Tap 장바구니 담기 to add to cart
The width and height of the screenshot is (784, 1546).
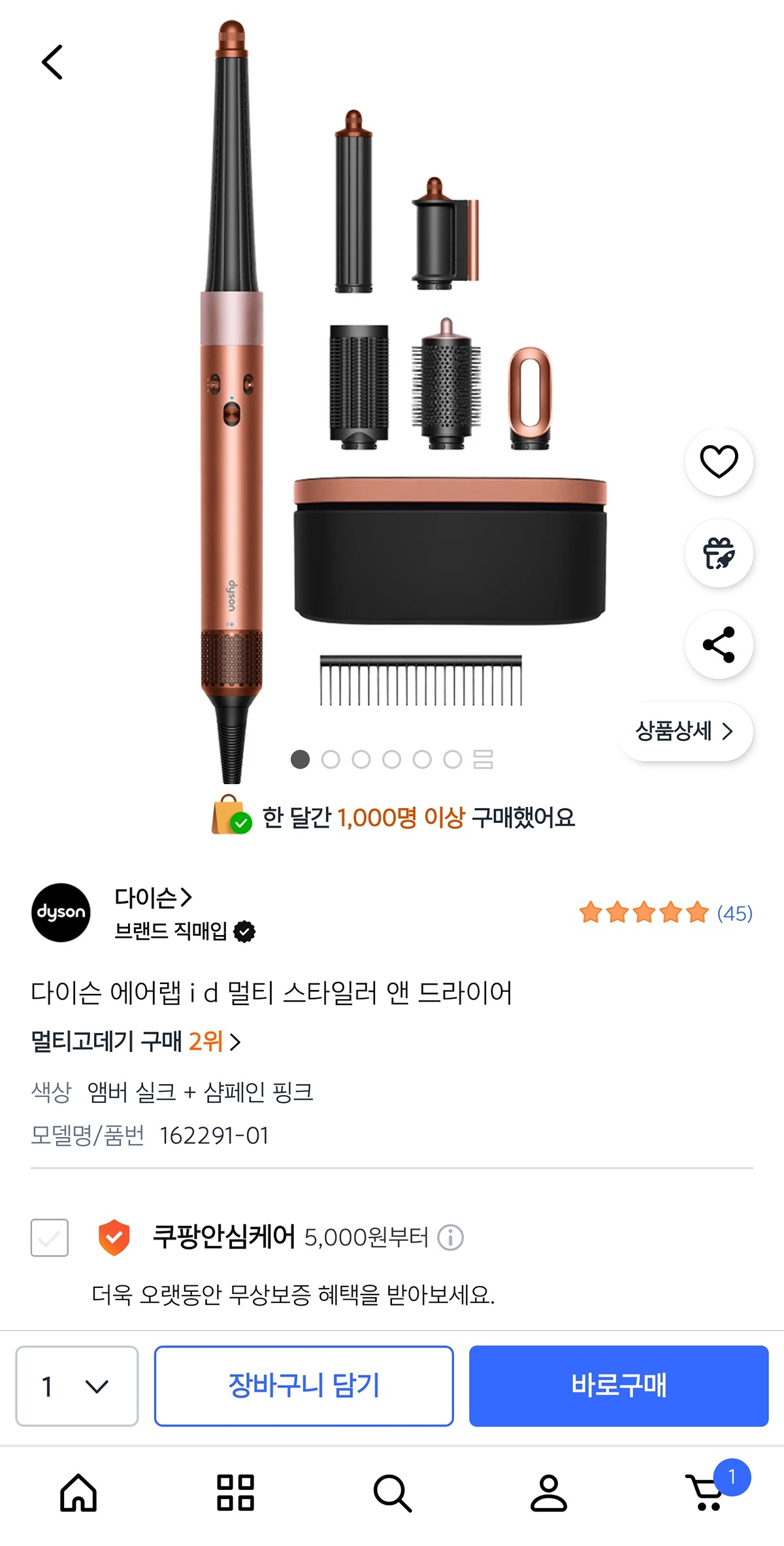(x=304, y=1386)
